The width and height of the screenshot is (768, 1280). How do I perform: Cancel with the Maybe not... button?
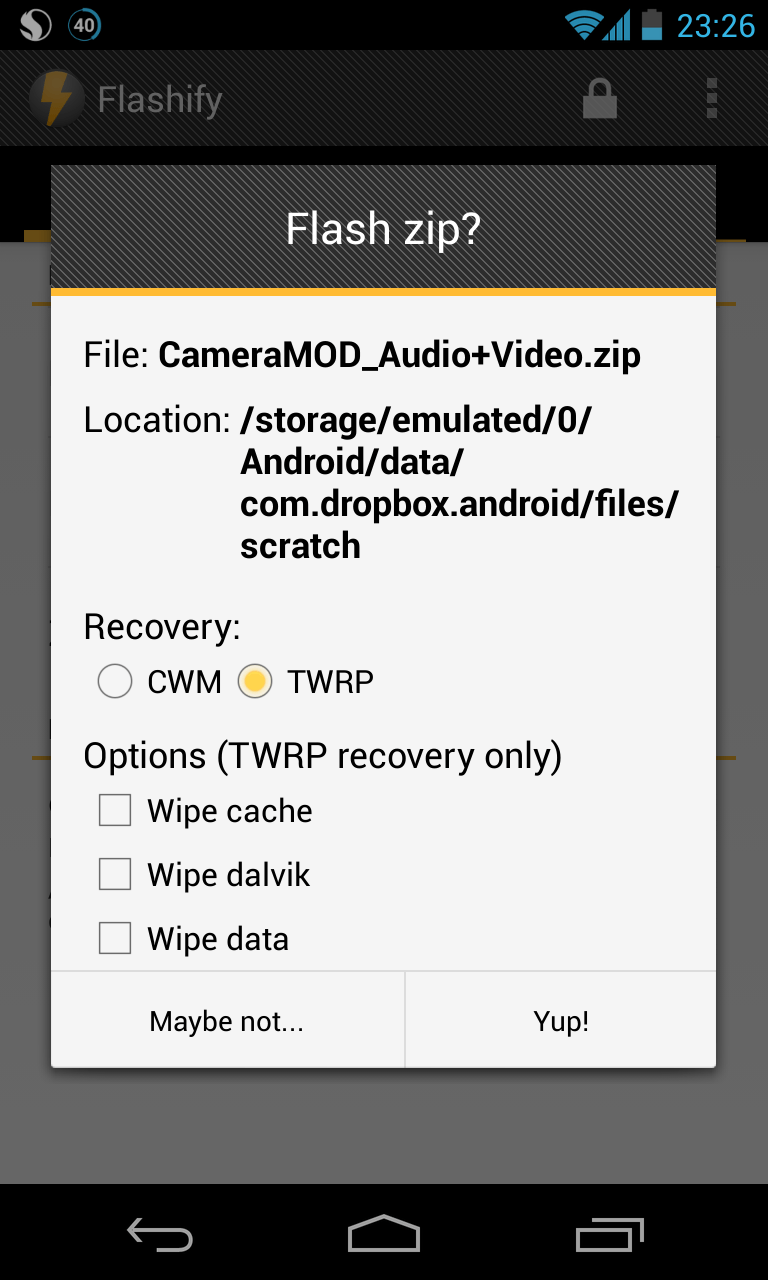point(227,1021)
